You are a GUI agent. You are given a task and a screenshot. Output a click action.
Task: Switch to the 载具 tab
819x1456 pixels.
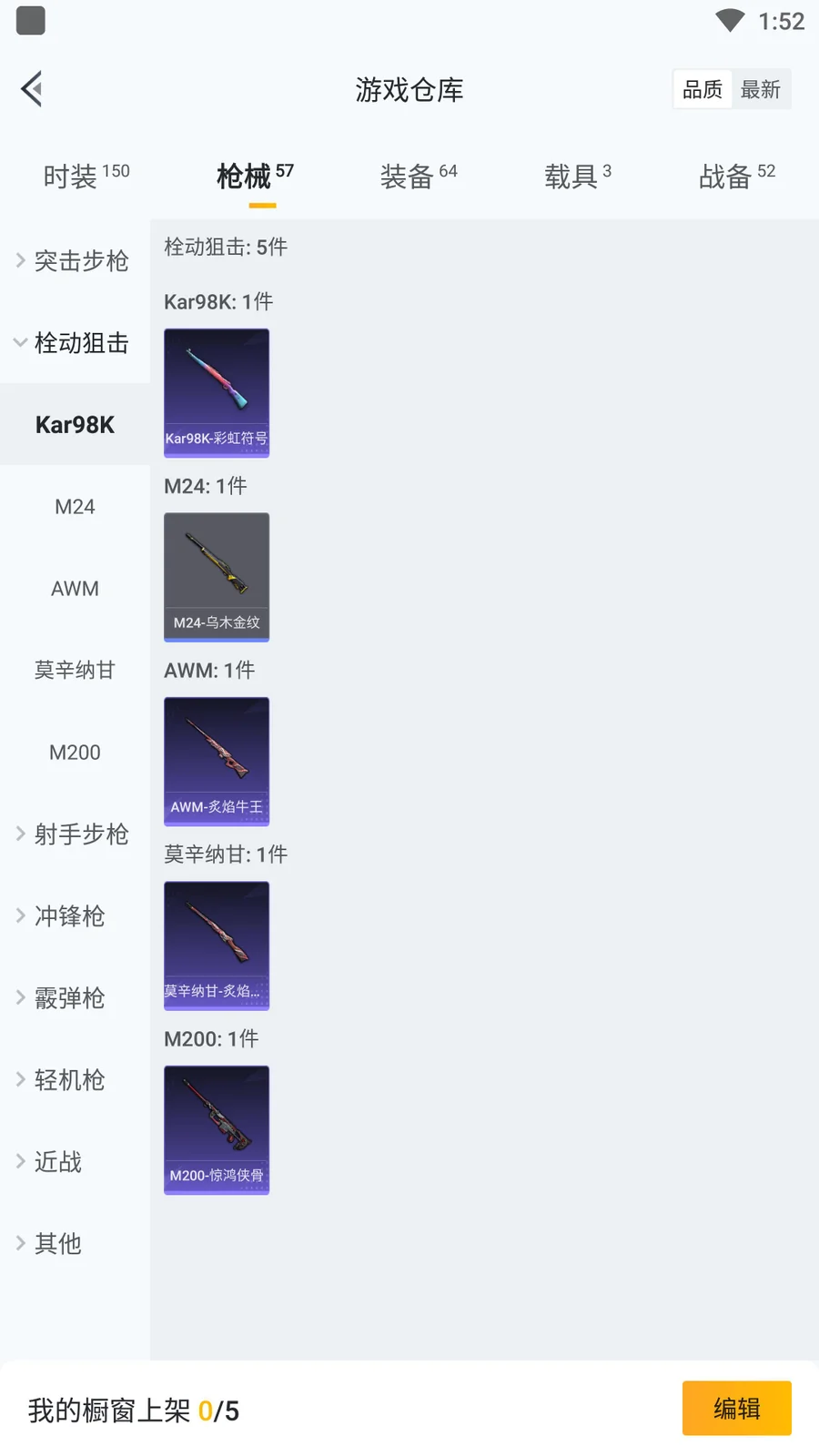pyautogui.click(x=578, y=176)
